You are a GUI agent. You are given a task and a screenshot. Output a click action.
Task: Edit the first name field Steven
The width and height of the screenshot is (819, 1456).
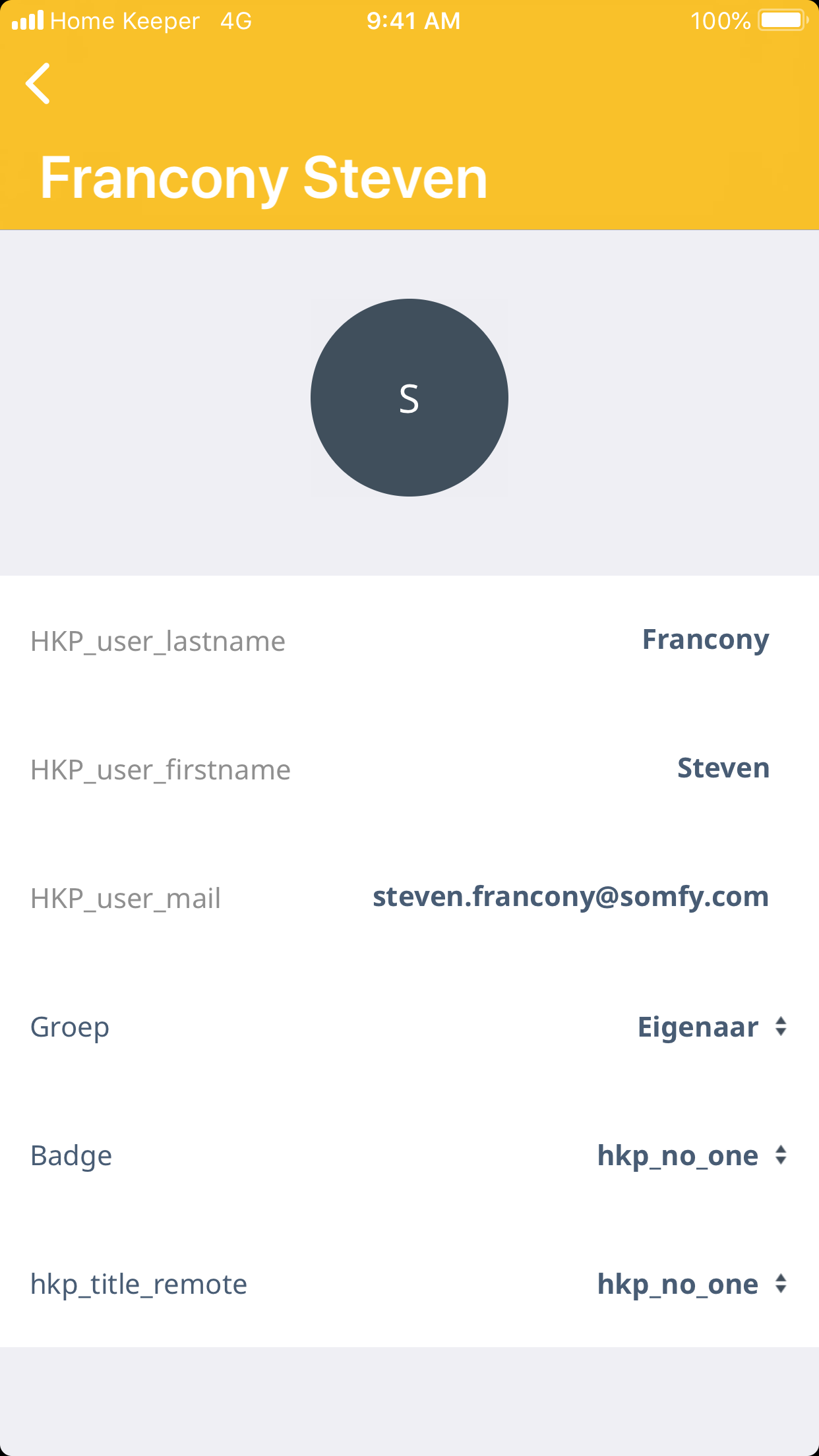coord(723,768)
